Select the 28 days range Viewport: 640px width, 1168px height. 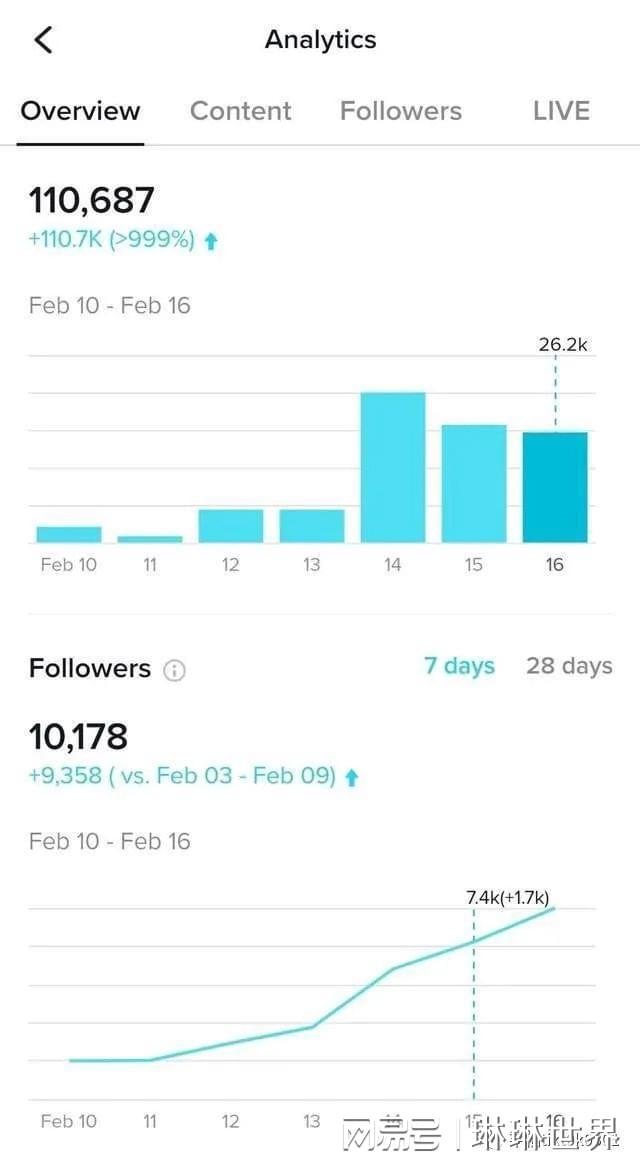[569, 666]
